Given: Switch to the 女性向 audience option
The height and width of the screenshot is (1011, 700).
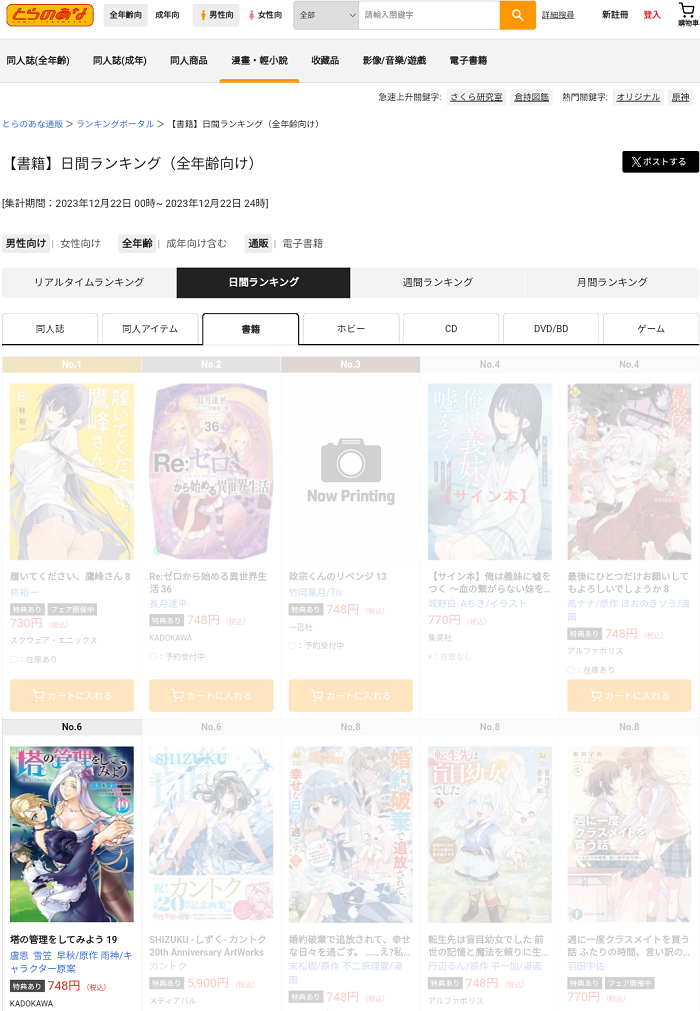Looking at the screenshot, I should pyautogui.click(x=264, y=15).
